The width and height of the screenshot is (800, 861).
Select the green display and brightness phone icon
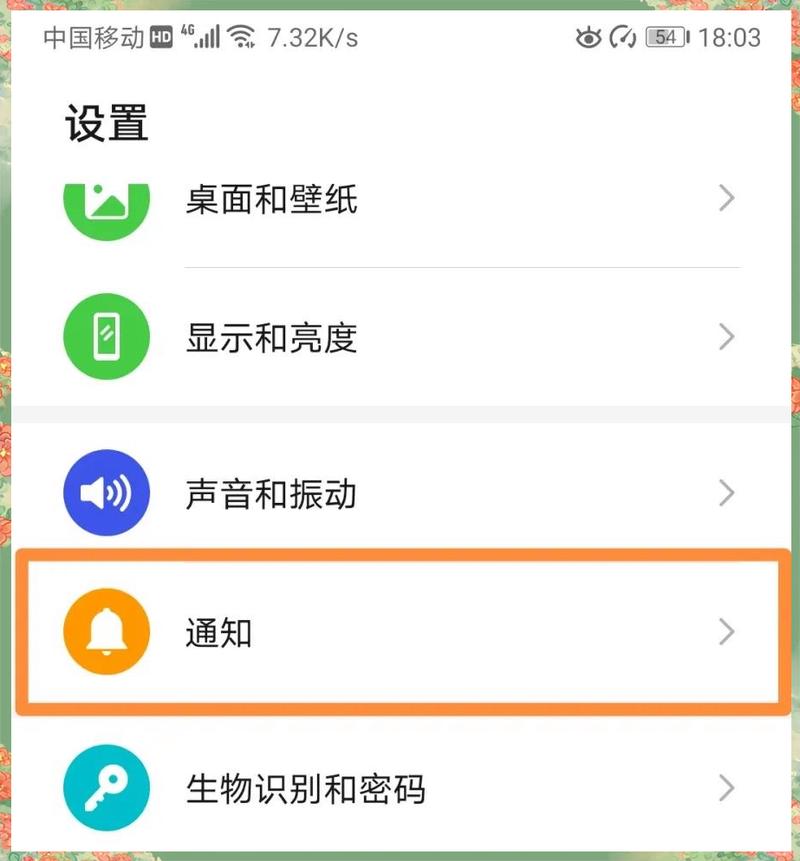[x=106, y=337]
